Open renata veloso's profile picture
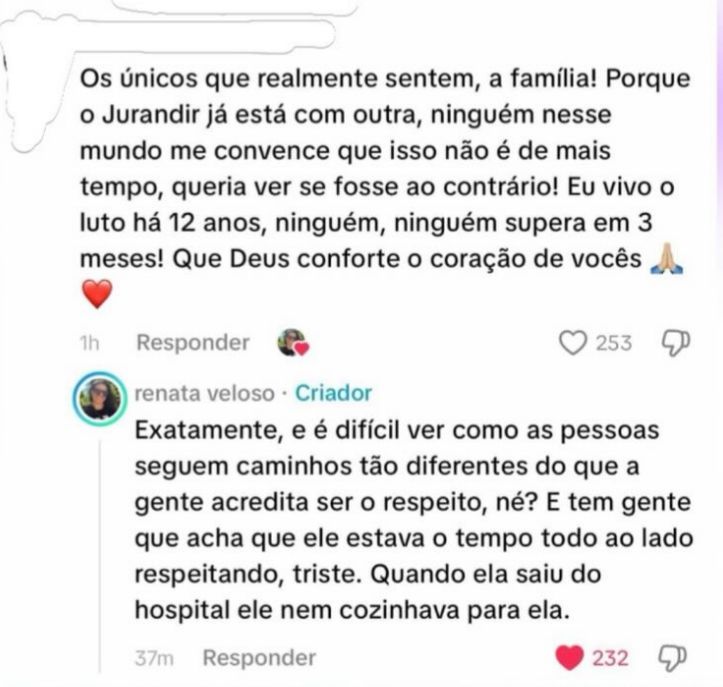 (x=101, y=399)
